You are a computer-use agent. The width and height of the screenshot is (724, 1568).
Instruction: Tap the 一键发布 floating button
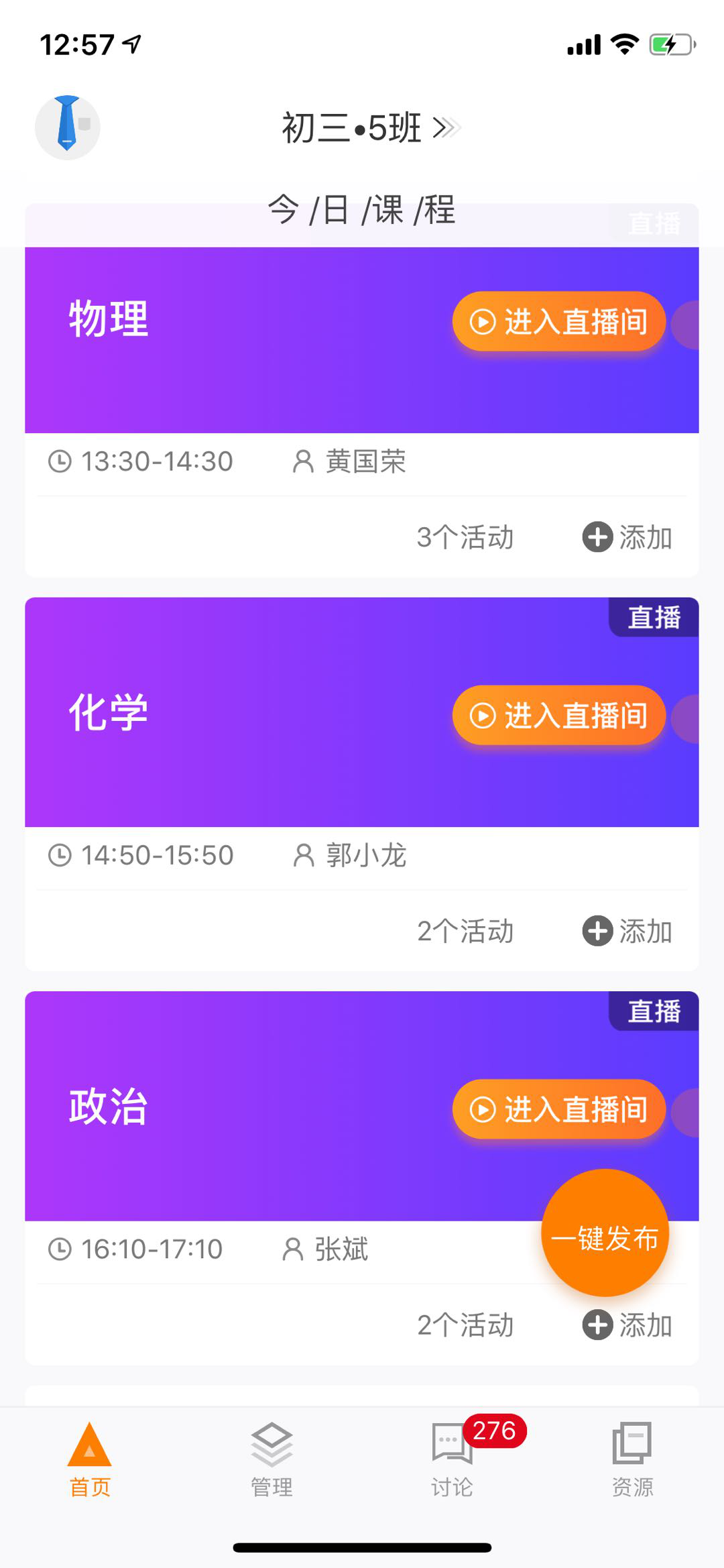(605, 1233)
